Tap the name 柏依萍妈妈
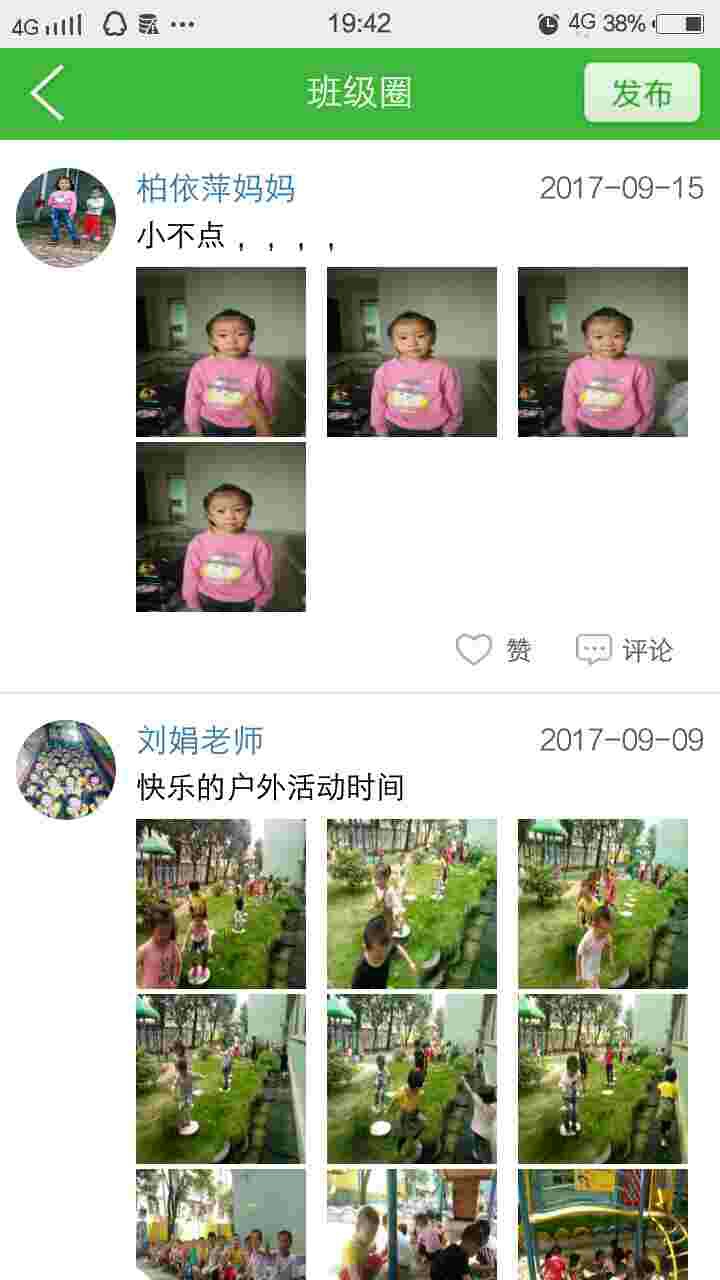 (x=216, y=188)
